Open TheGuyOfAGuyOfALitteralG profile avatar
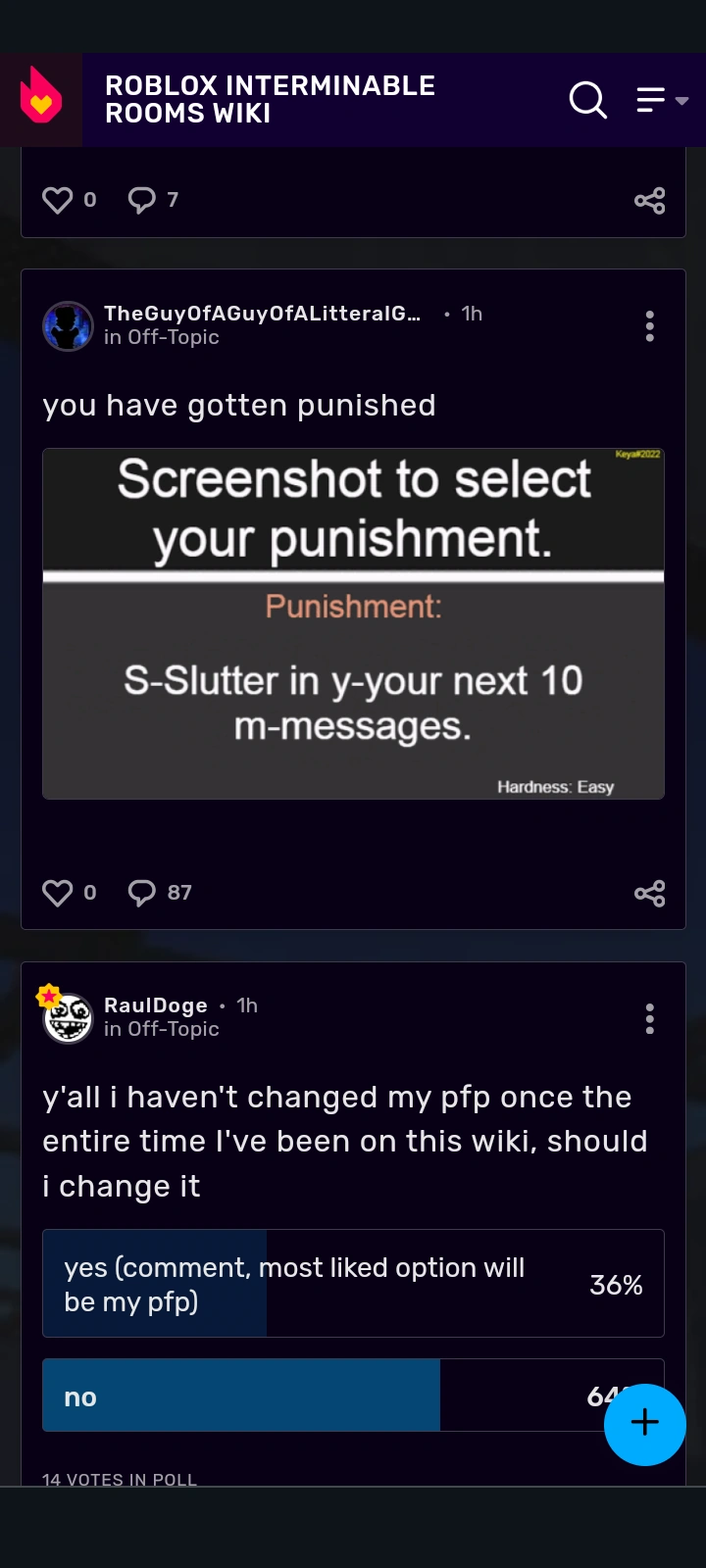Image resolution: width=706 pixels, height=1568 pixels. click(x=68, y=325)
